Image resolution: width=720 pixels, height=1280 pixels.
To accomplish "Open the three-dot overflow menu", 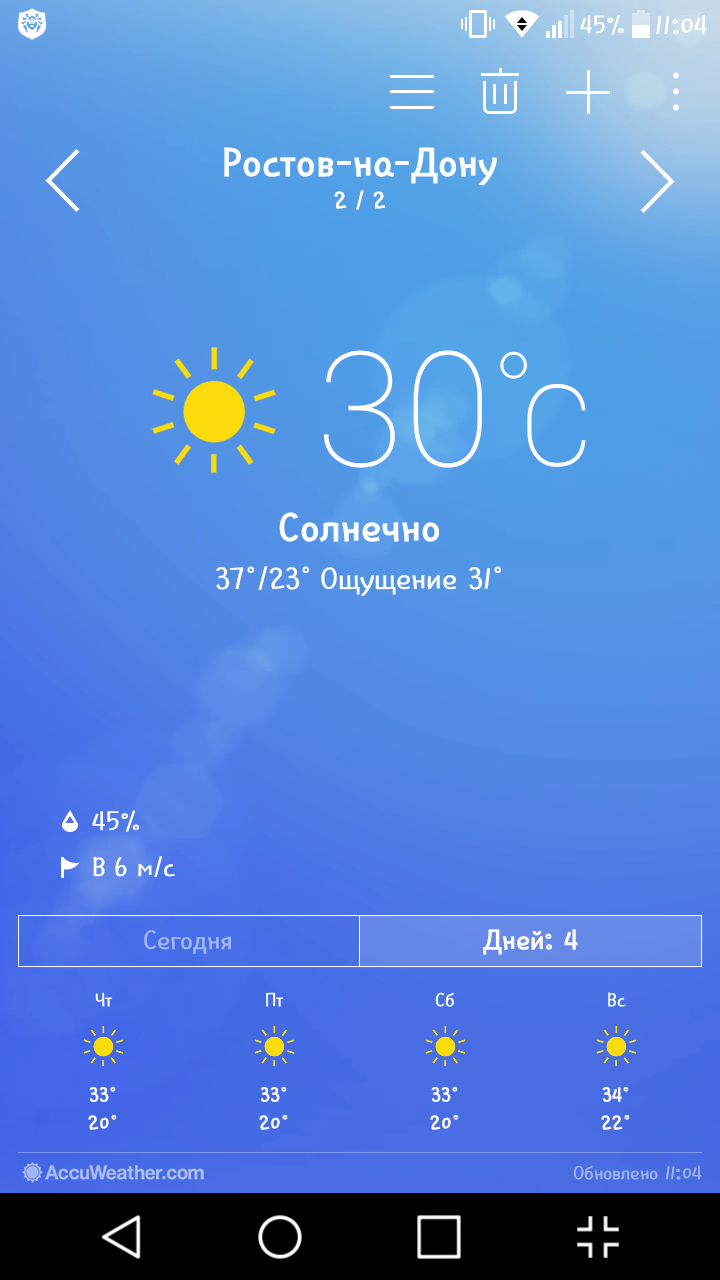I will click(676, 92).
